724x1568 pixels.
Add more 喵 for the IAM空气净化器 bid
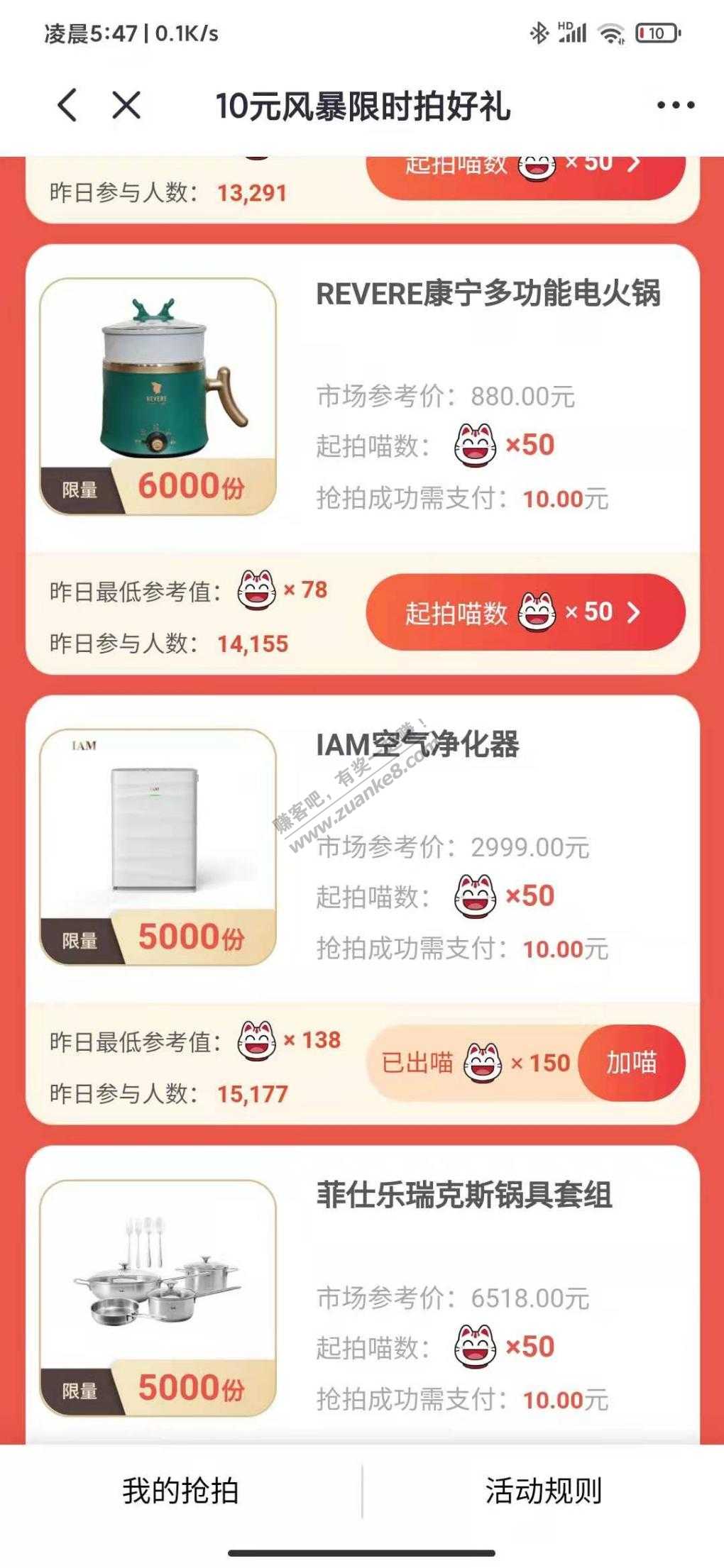[631, 1062]
